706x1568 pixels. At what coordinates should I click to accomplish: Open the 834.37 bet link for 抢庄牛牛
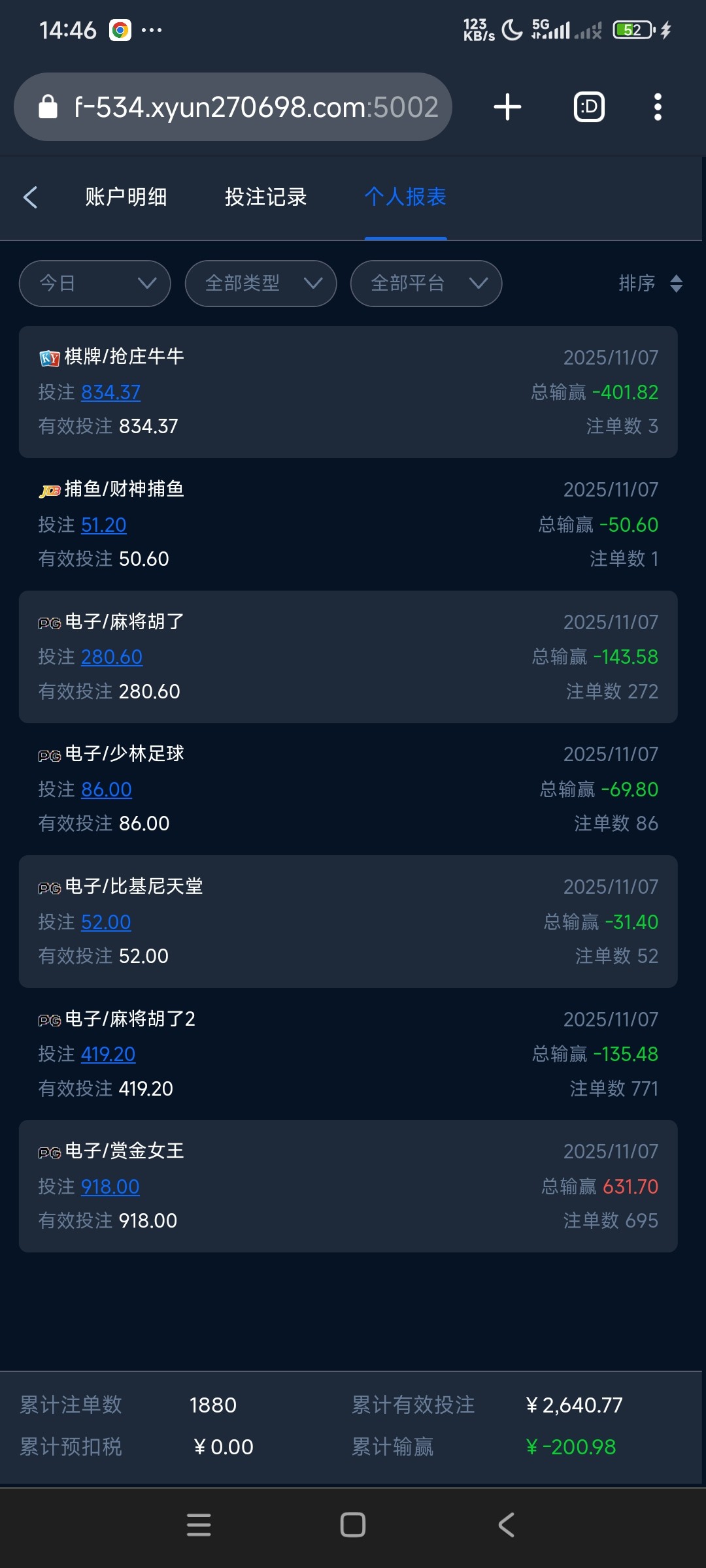(110, 392)
